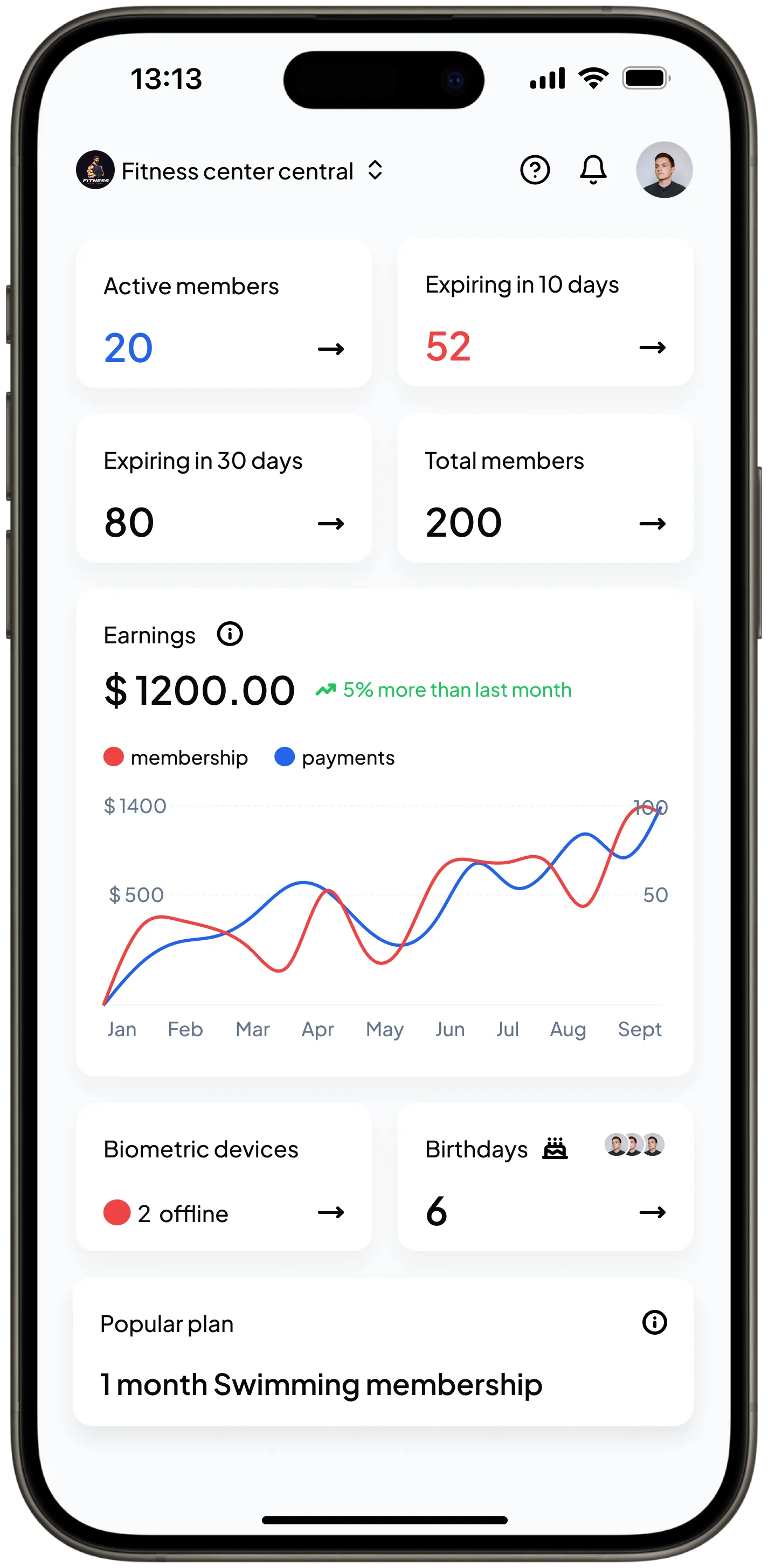Show info about Earnings

[230, 634]
